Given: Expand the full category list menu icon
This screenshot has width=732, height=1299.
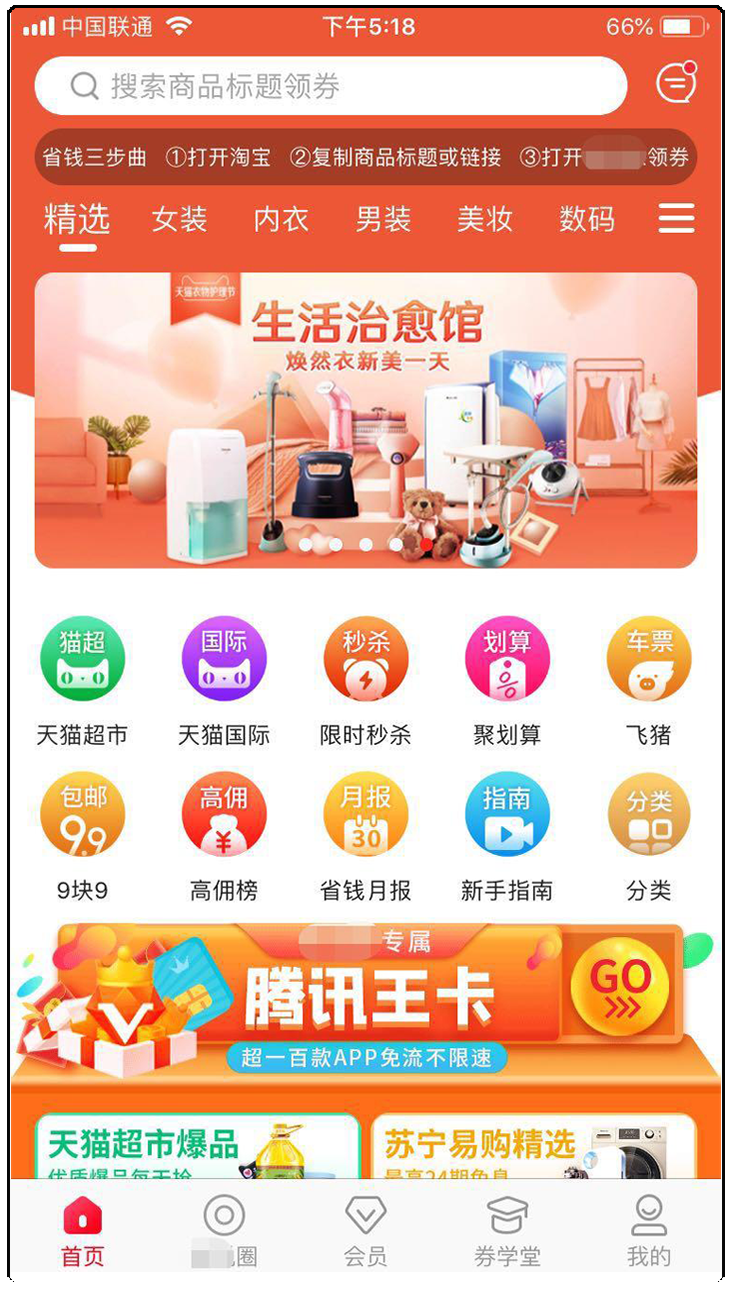Looking at the screenshot, I should [x=676, y=218].
